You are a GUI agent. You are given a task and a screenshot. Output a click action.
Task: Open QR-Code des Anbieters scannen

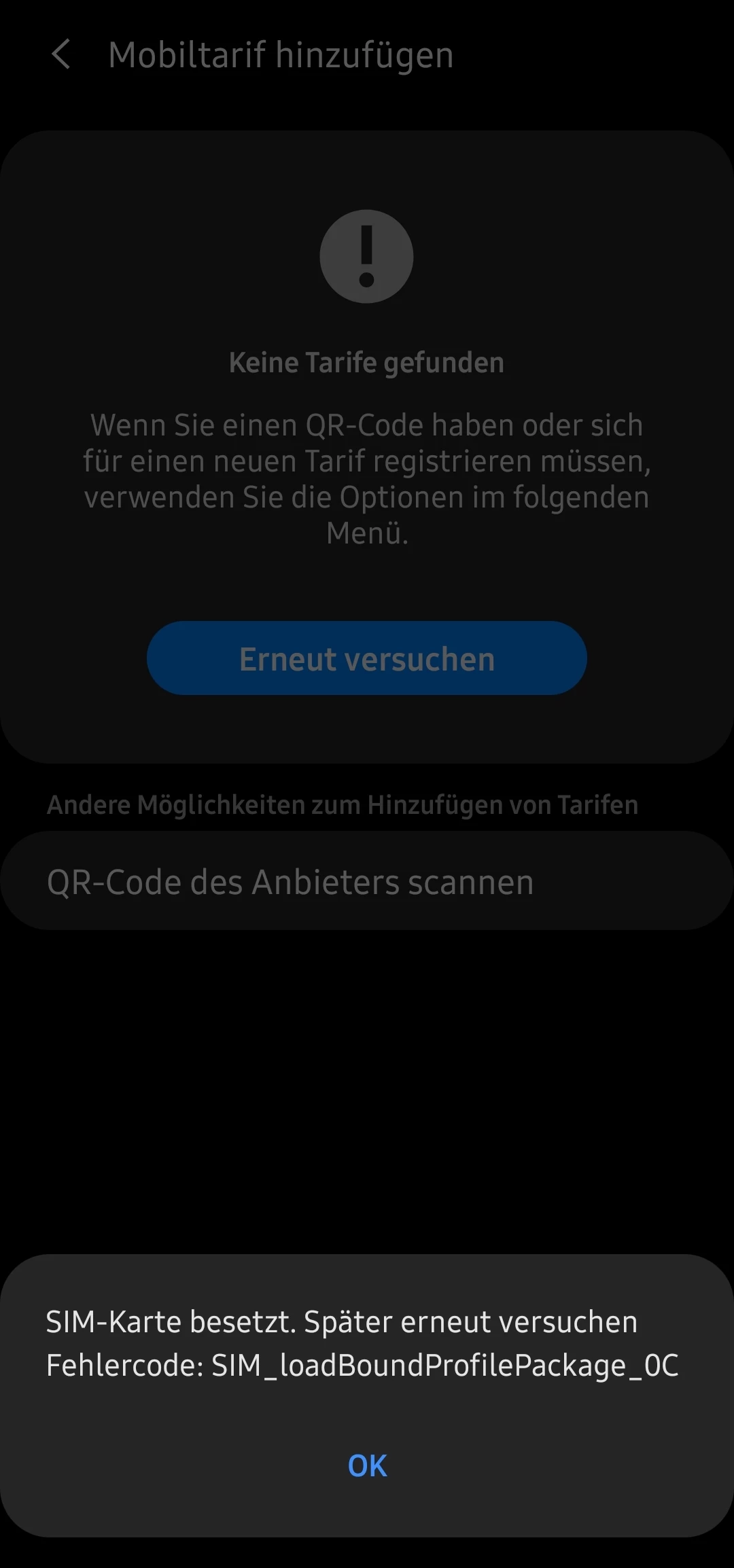click(x=367, y=882)
